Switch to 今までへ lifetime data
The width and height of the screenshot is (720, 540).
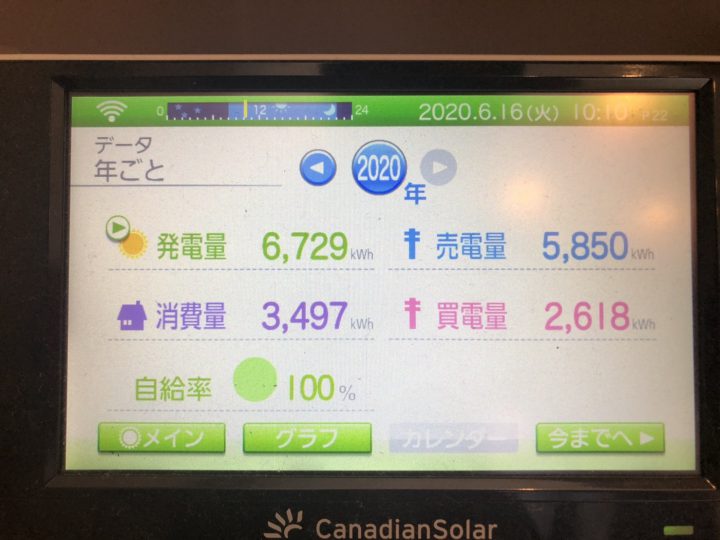[599, 438]
